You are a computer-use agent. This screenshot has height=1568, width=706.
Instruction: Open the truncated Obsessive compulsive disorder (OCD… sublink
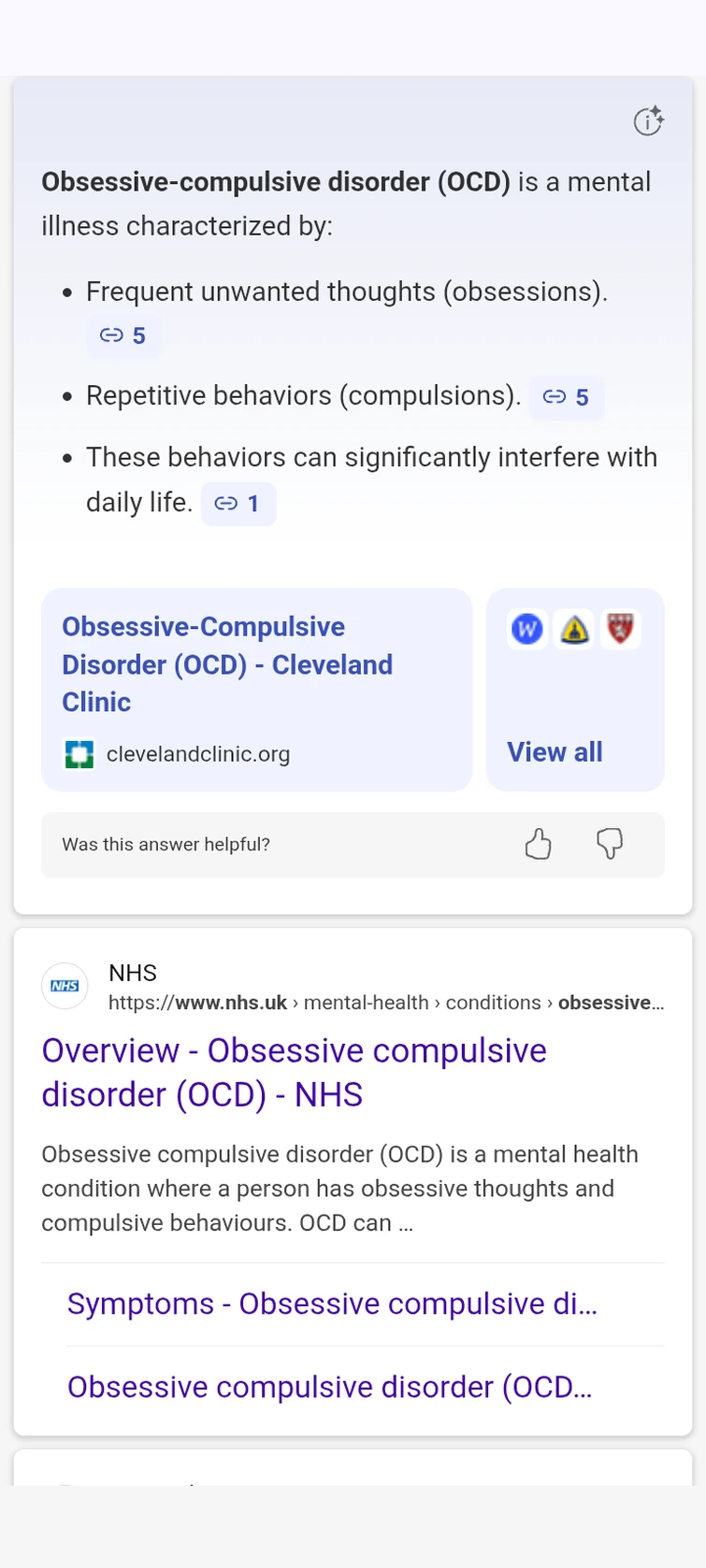click(329, 1387)
